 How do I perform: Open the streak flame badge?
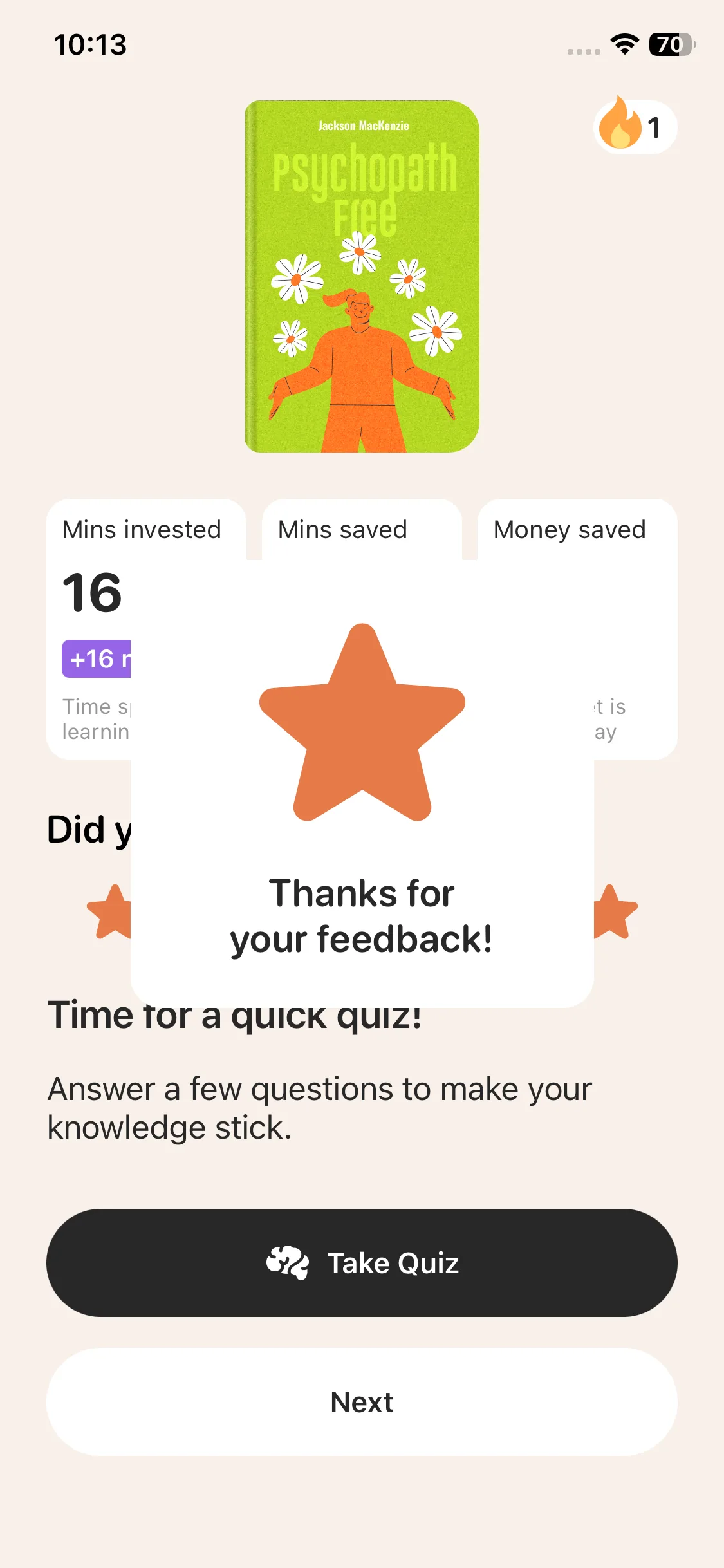[634, 127]
